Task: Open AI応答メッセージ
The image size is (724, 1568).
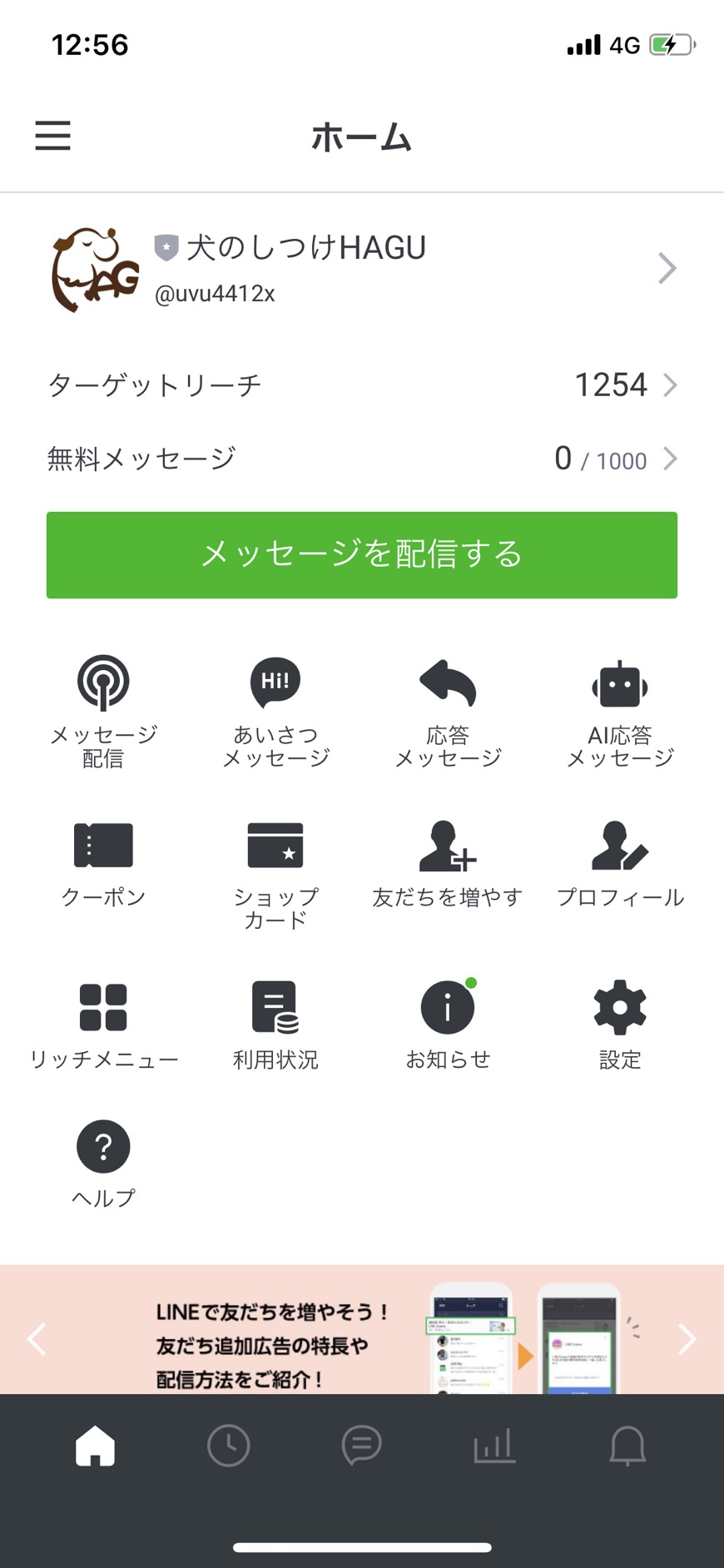Action: [620, 709]
